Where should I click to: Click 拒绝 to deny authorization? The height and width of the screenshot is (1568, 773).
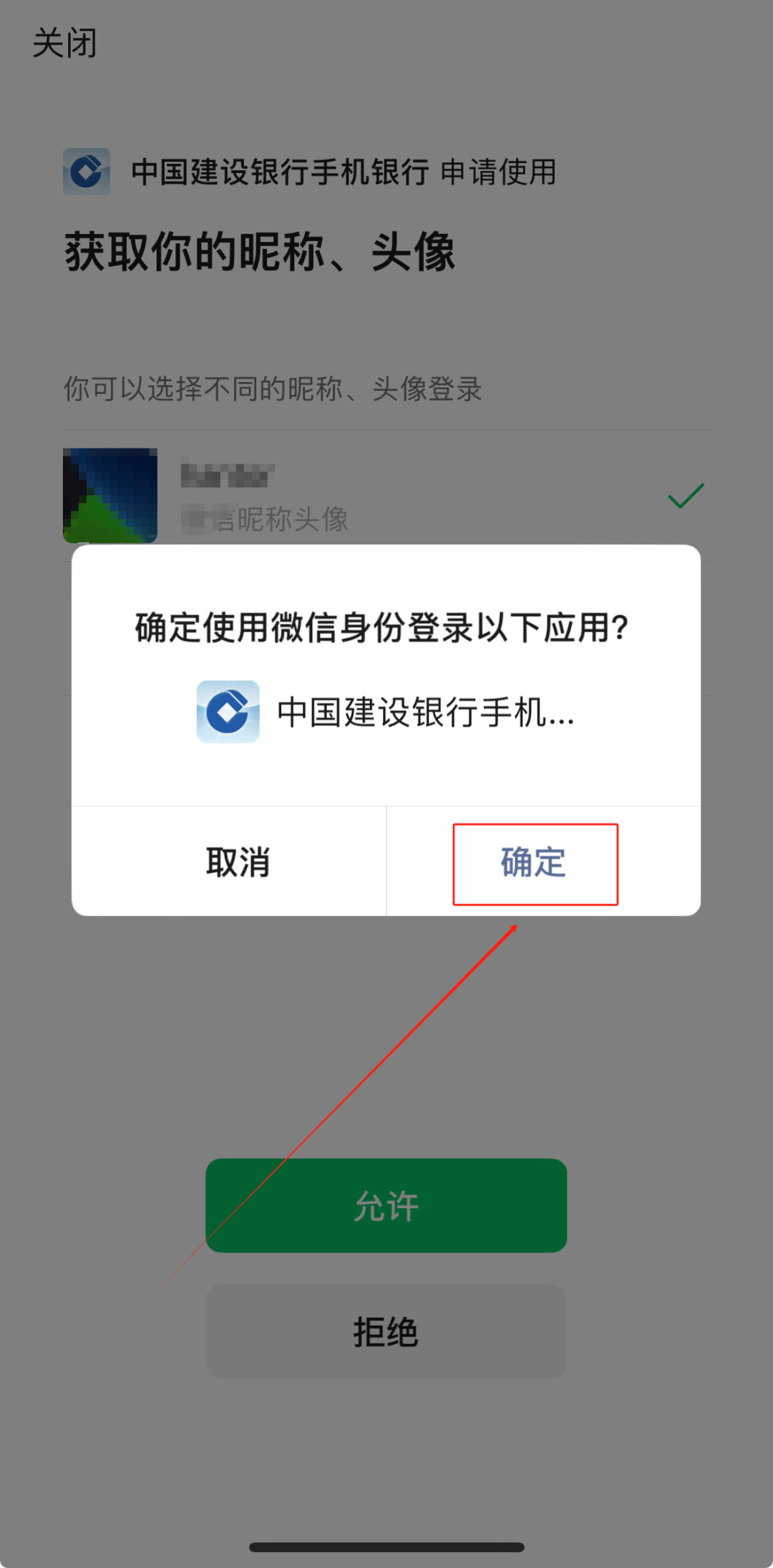(386, 1331)
